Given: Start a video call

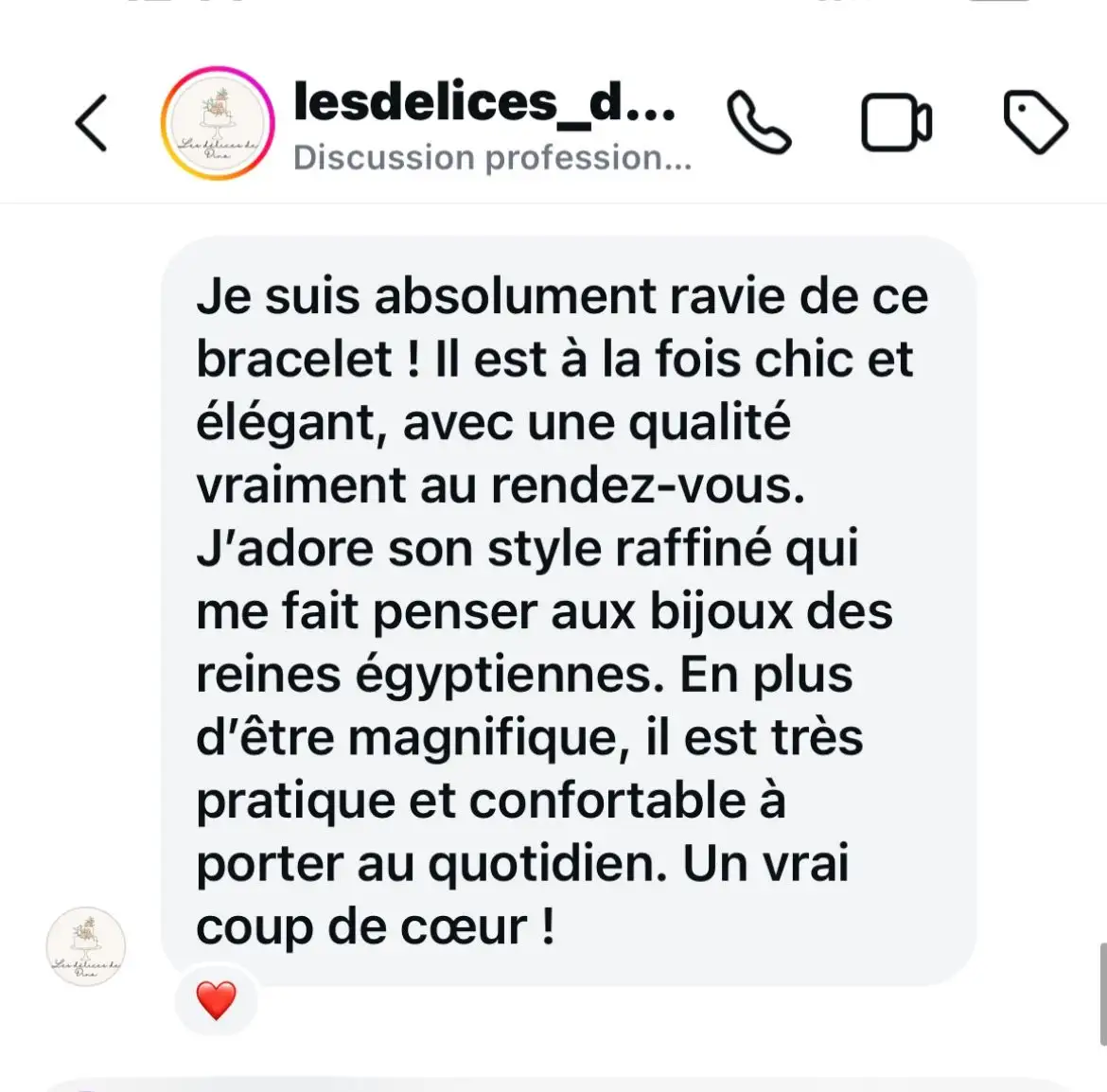Looking at the screenshot, I should [896, 123].
